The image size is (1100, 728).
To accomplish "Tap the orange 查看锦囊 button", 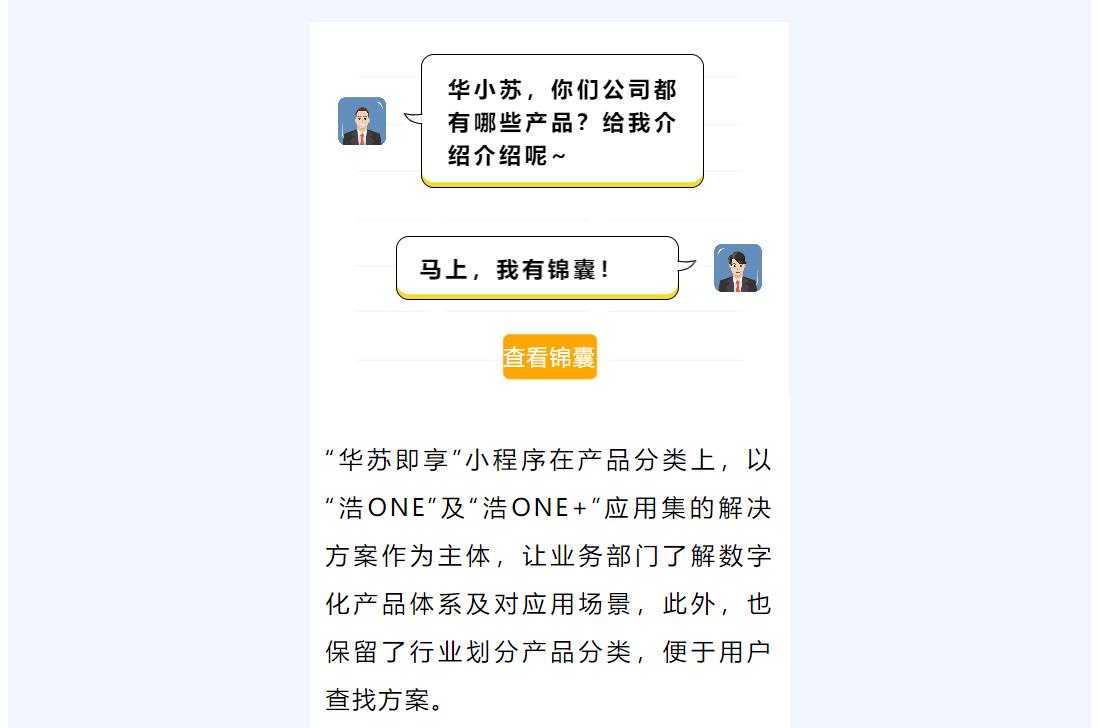I will (x=549, y=357).
